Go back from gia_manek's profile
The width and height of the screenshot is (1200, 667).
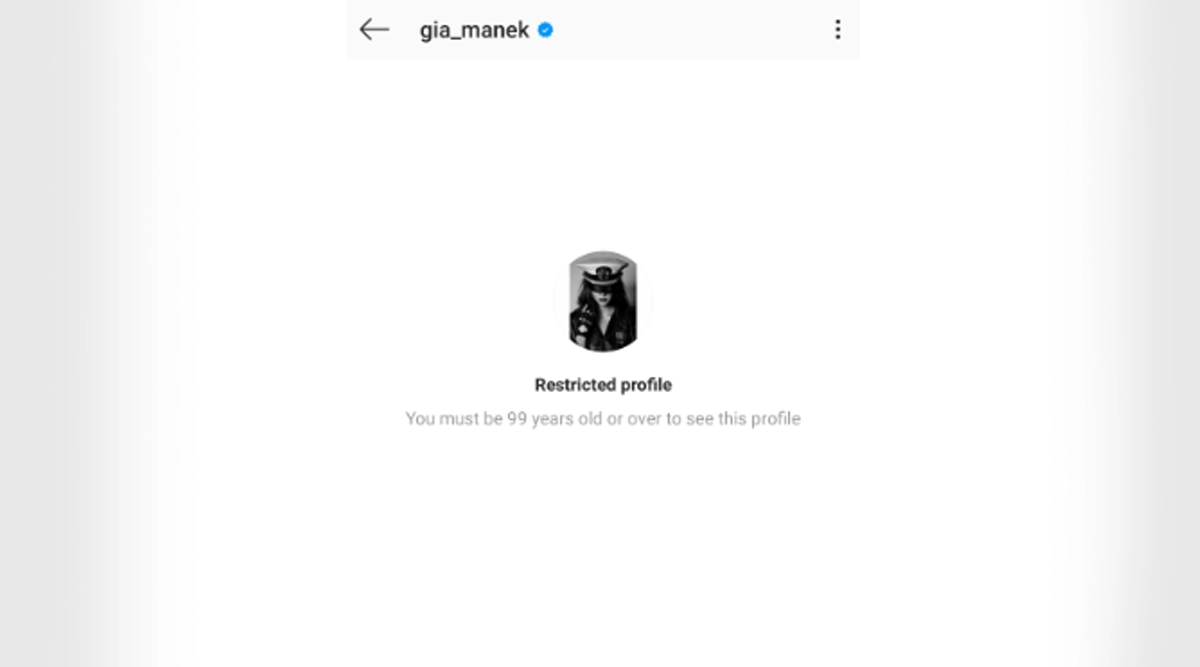pyautogui.click(x=374, y=30)
